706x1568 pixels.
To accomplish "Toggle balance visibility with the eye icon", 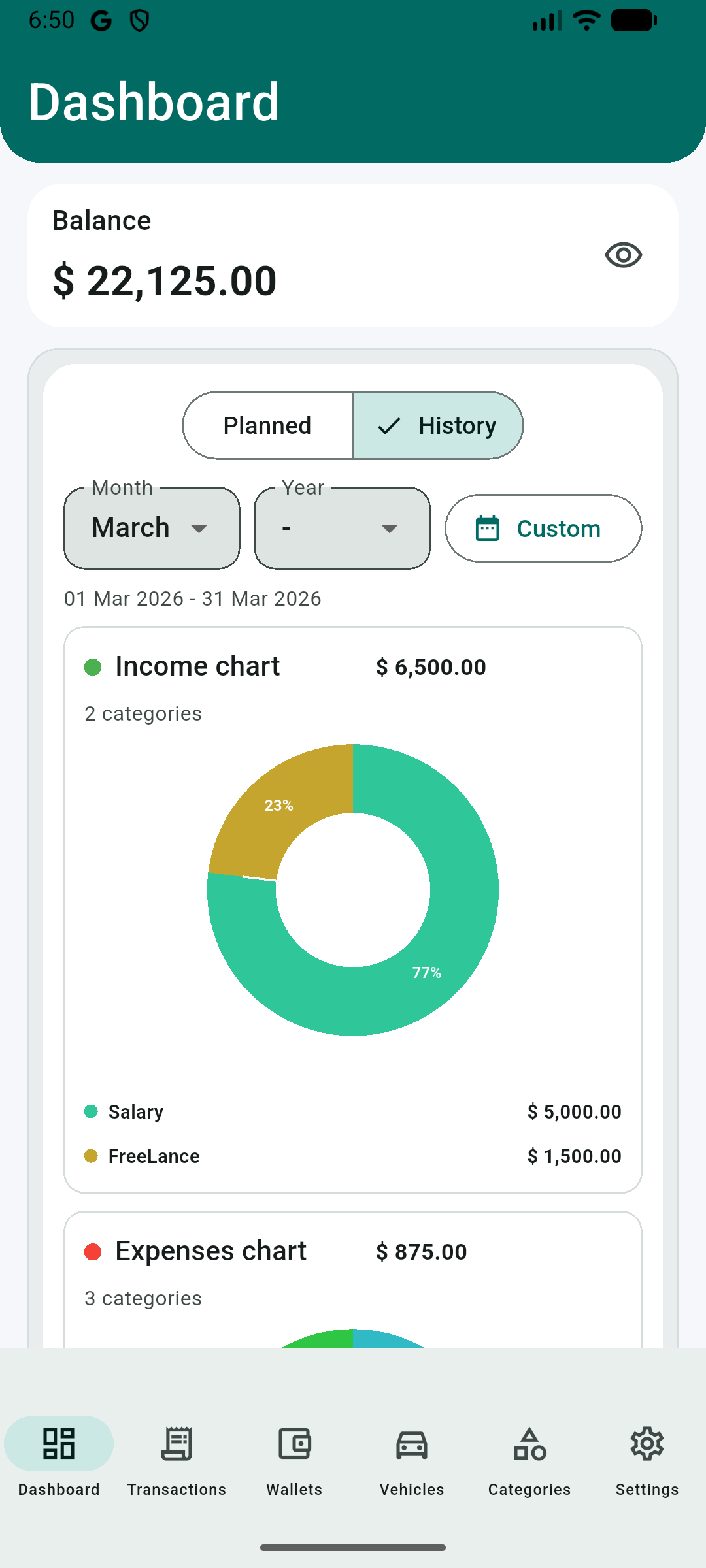I will click(x=624, y=256).
